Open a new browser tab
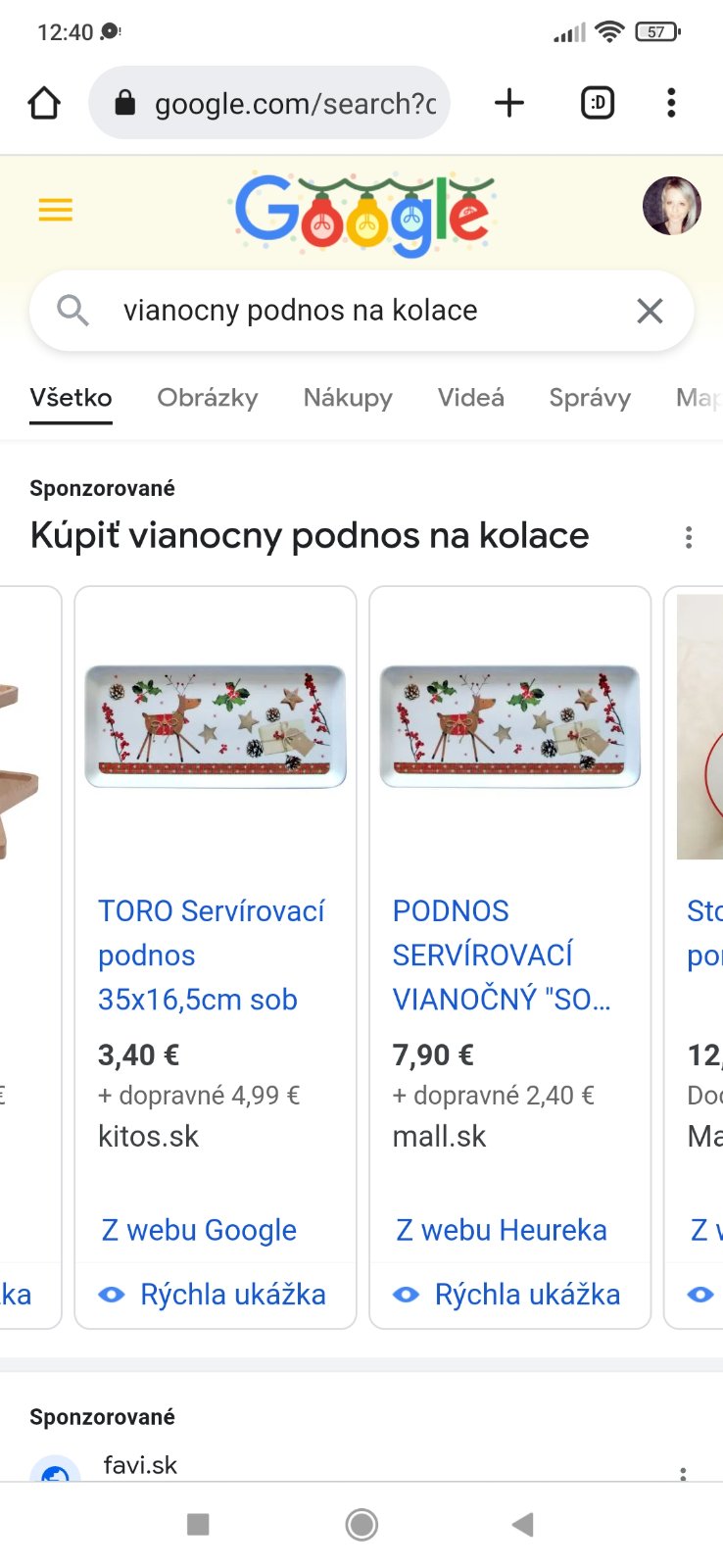Image resolution: width=723 pixels, height=1568 pixels. click(509, 103)
